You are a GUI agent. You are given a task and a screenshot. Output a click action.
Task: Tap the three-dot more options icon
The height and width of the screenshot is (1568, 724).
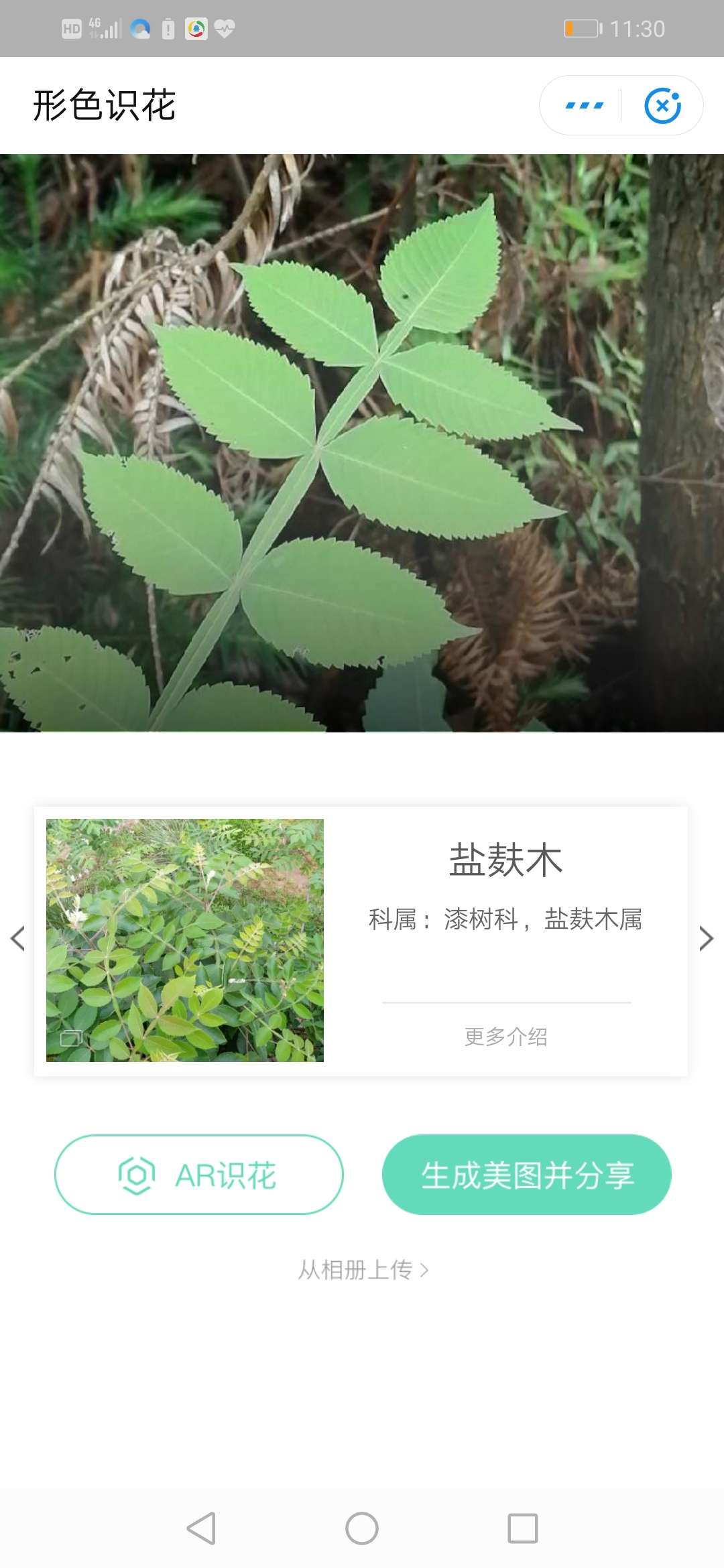tap(585, 105)
